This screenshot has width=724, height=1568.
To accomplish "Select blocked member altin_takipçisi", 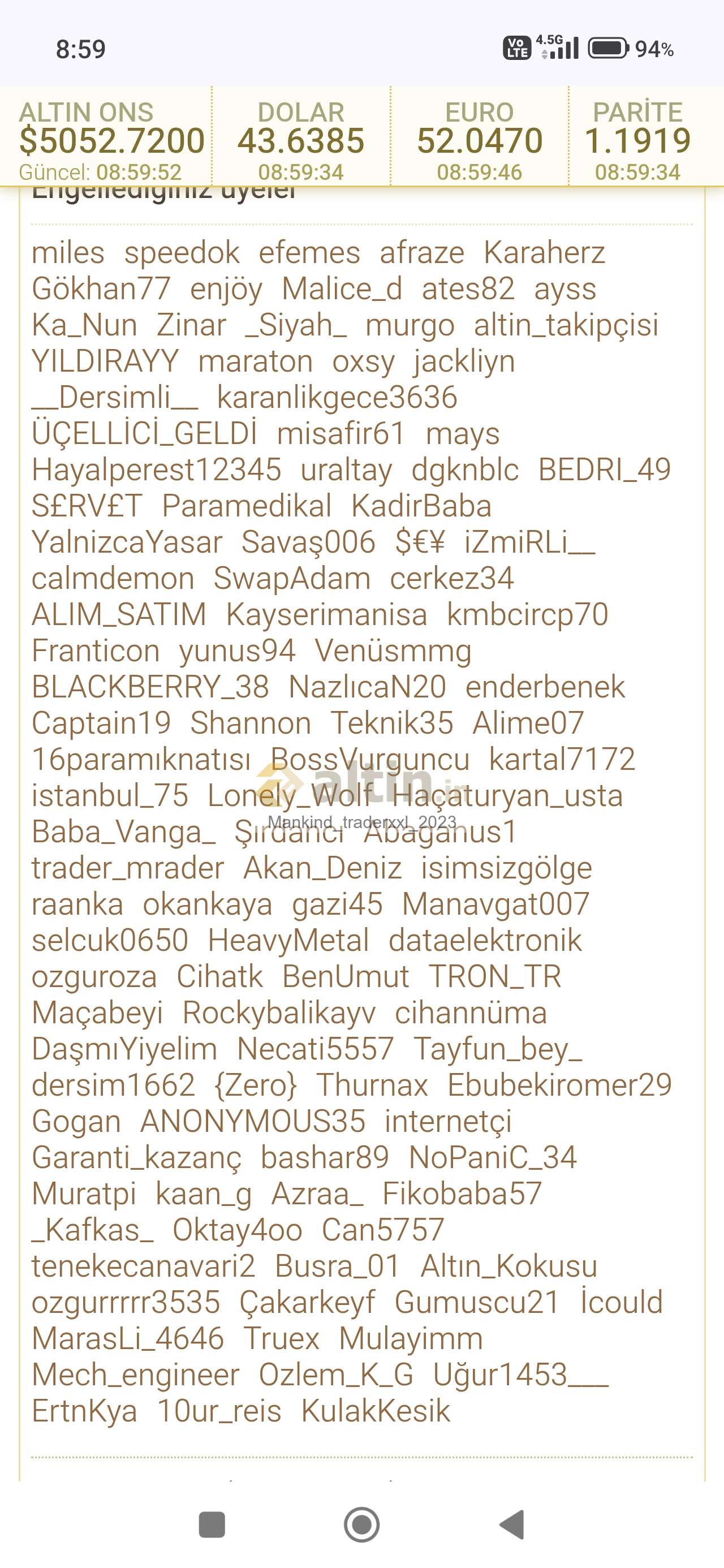I will click(x=566, y=325).
